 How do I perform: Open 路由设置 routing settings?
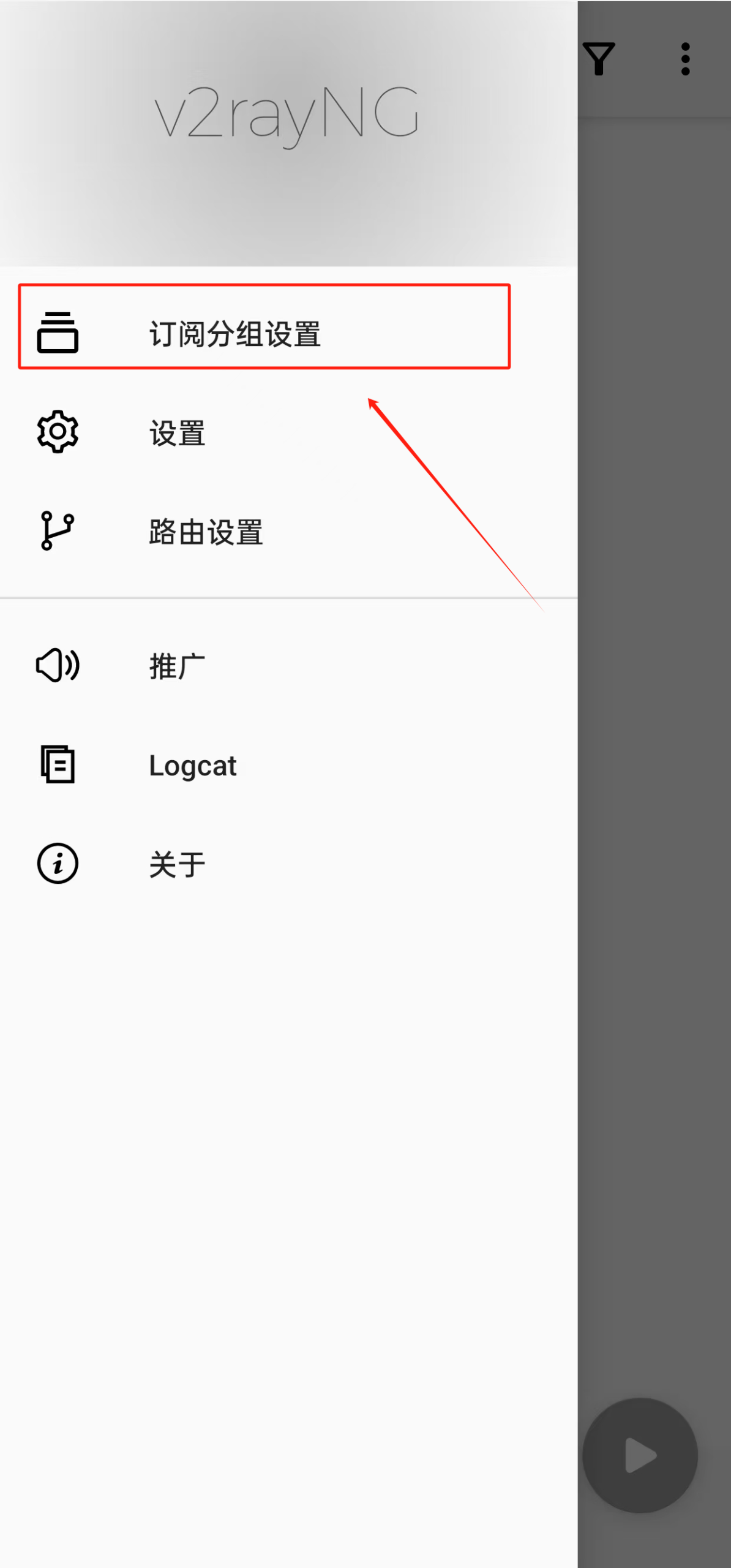[206, 532]
